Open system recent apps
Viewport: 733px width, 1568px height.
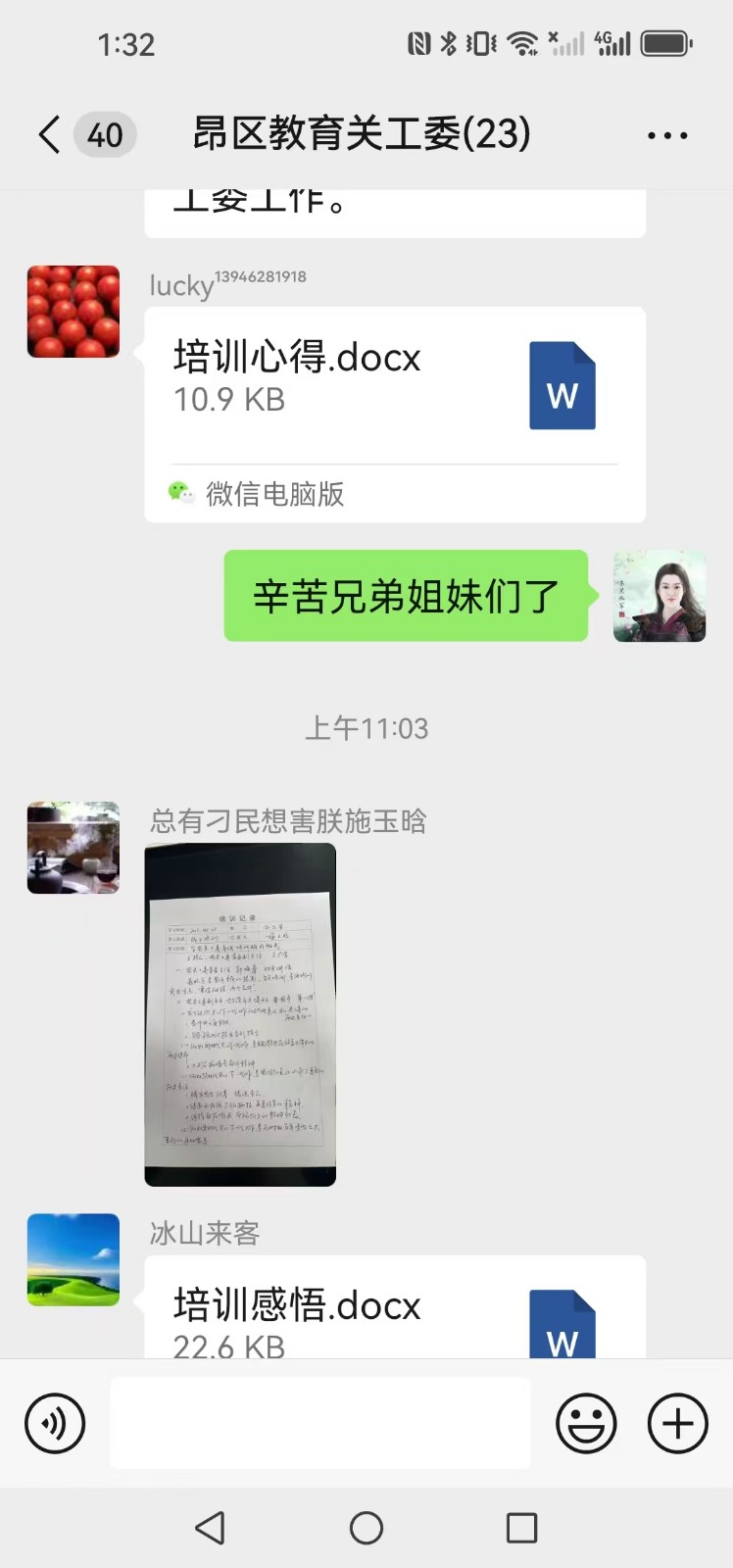click(521, 1527)
